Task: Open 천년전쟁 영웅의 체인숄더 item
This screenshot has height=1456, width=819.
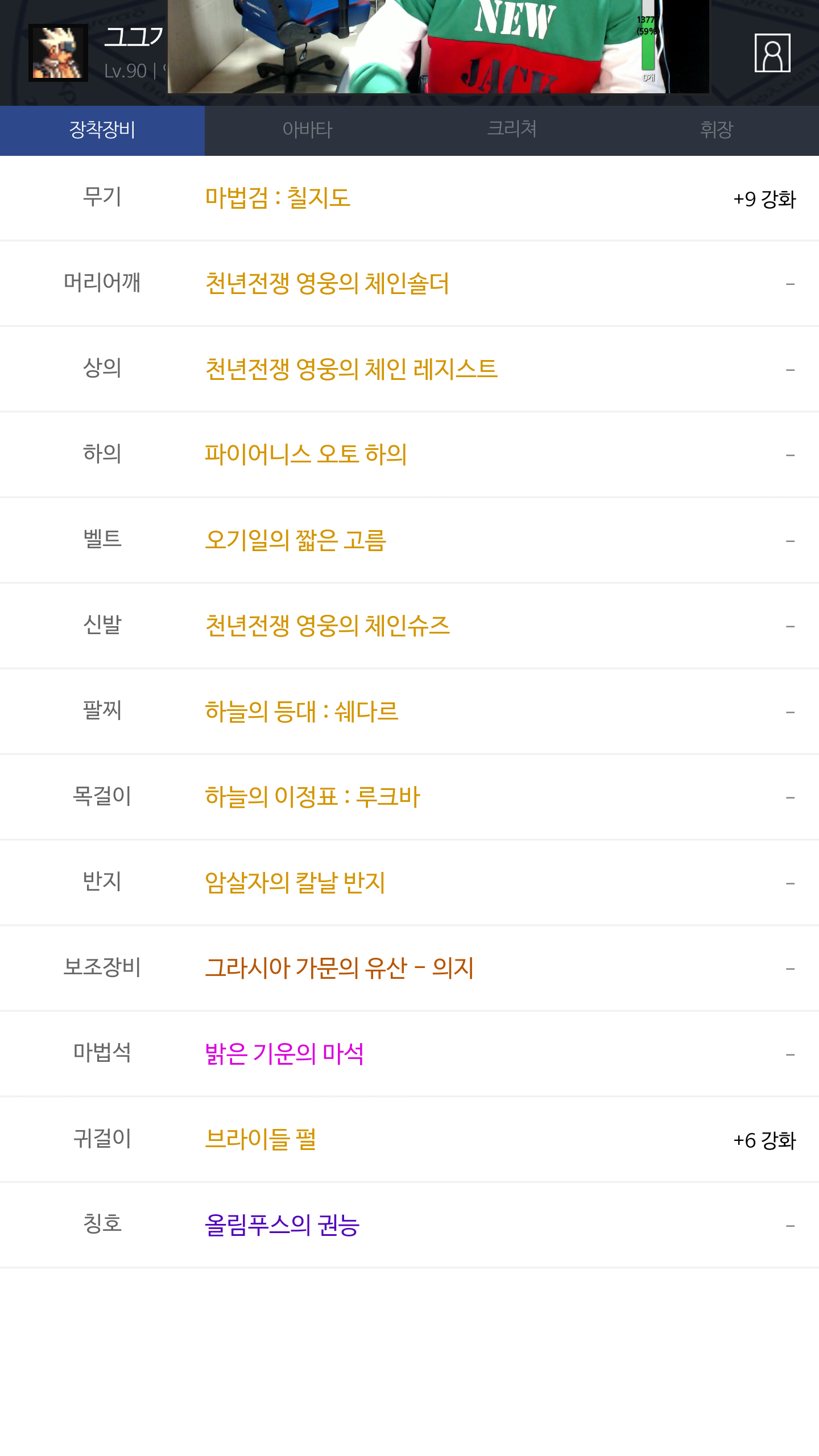Action: click(x=327, y=283)
